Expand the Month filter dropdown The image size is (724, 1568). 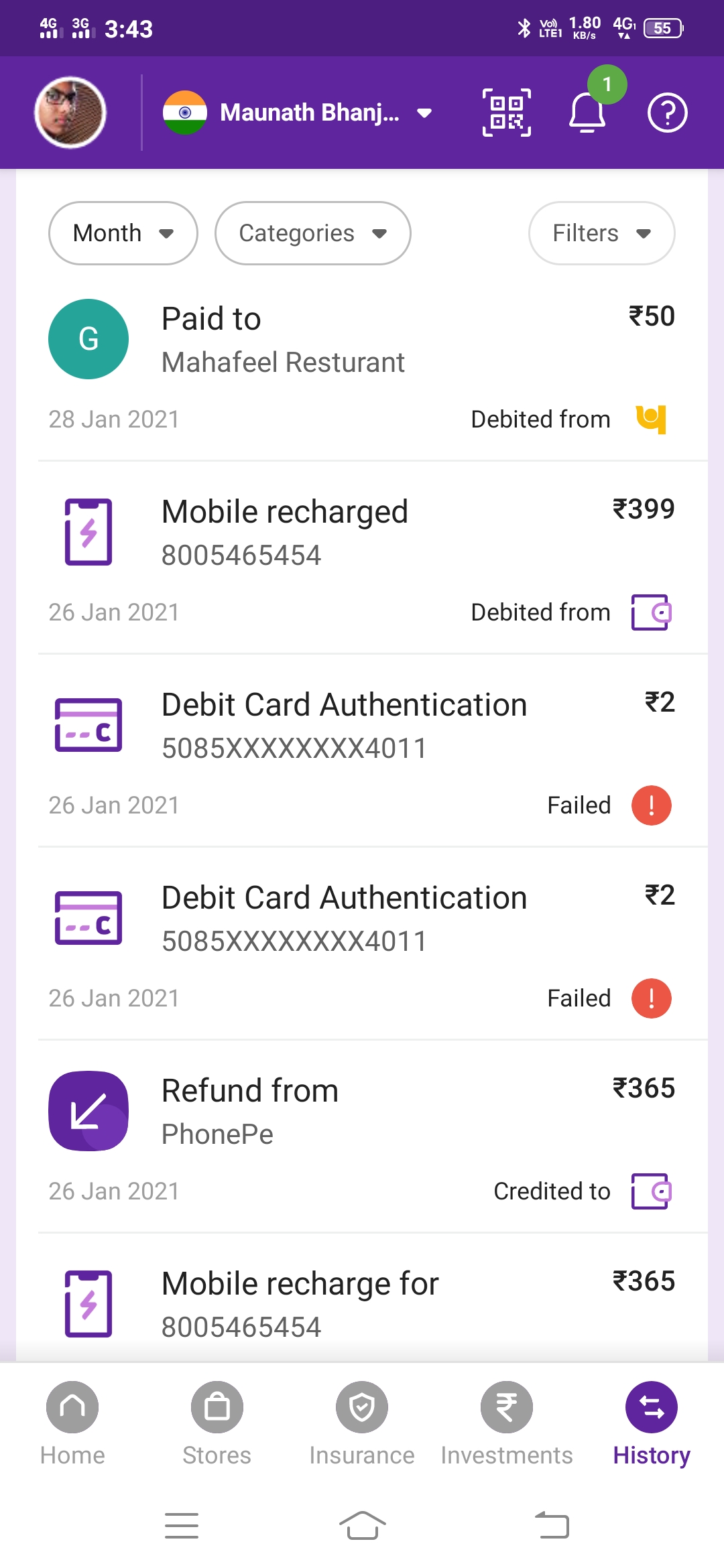pyautogui.click(x=123, y=233)
